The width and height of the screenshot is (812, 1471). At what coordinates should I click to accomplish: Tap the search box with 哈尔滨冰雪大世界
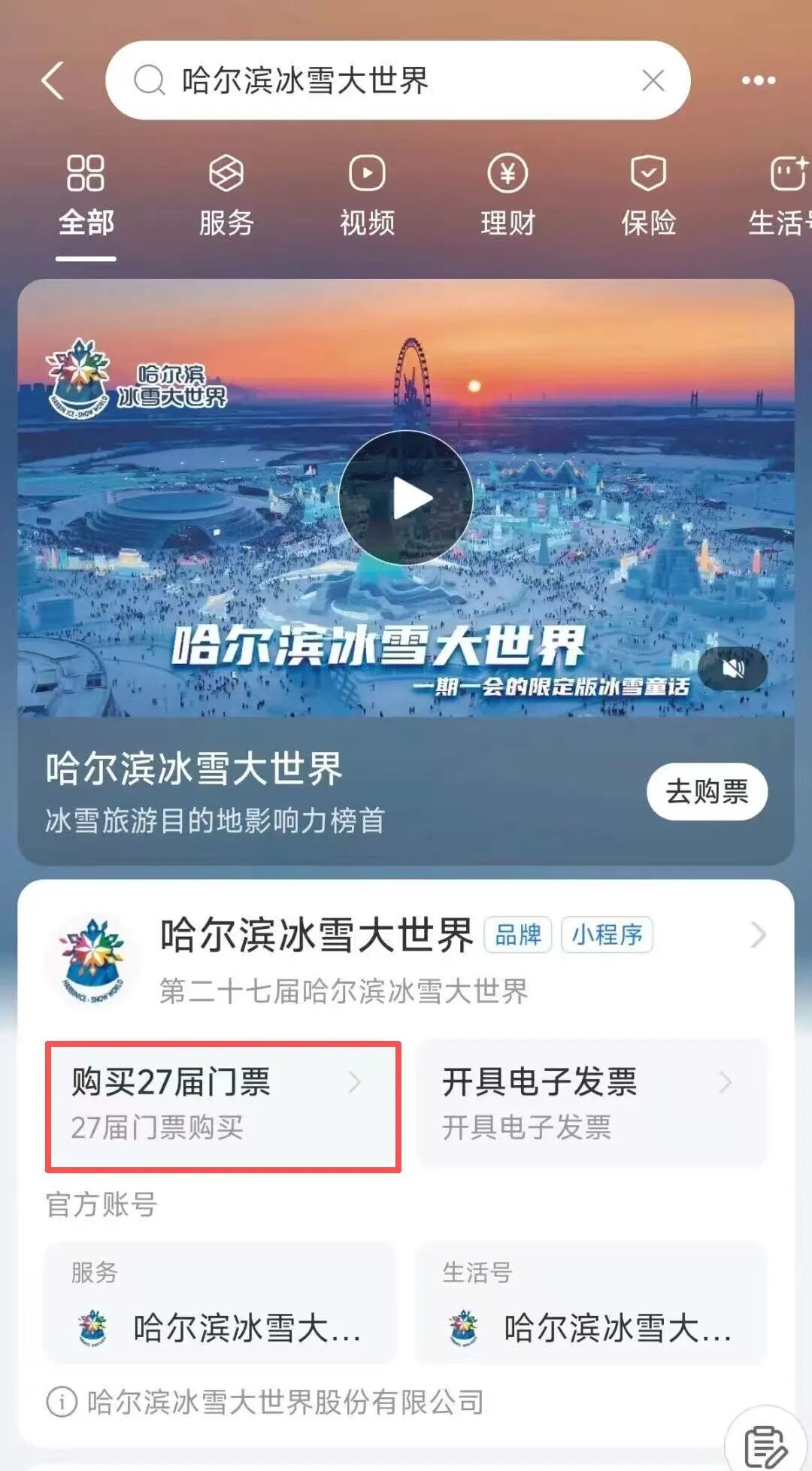coord(376,80)
